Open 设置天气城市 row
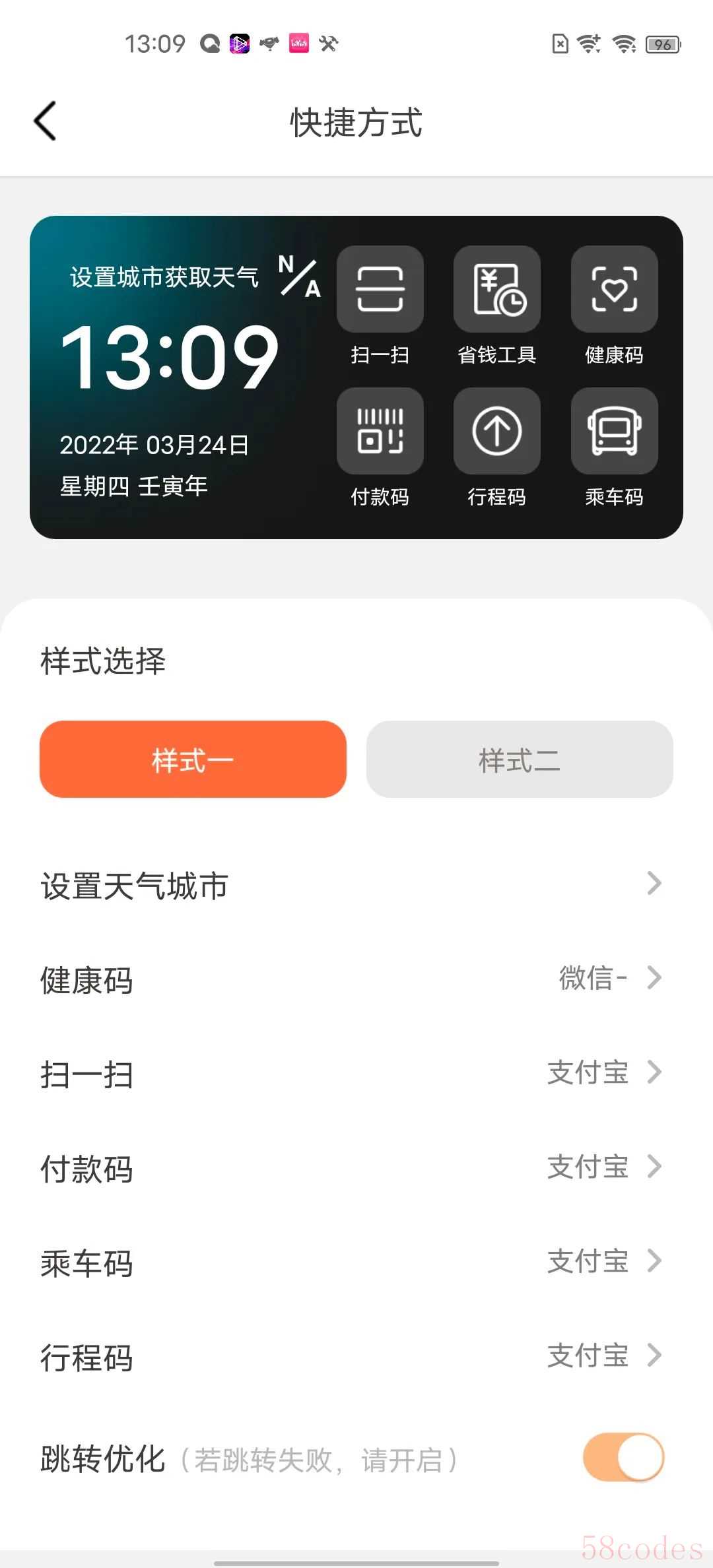Image resolution: width=713 pixels, height=1568 pixels. point(356,884)
